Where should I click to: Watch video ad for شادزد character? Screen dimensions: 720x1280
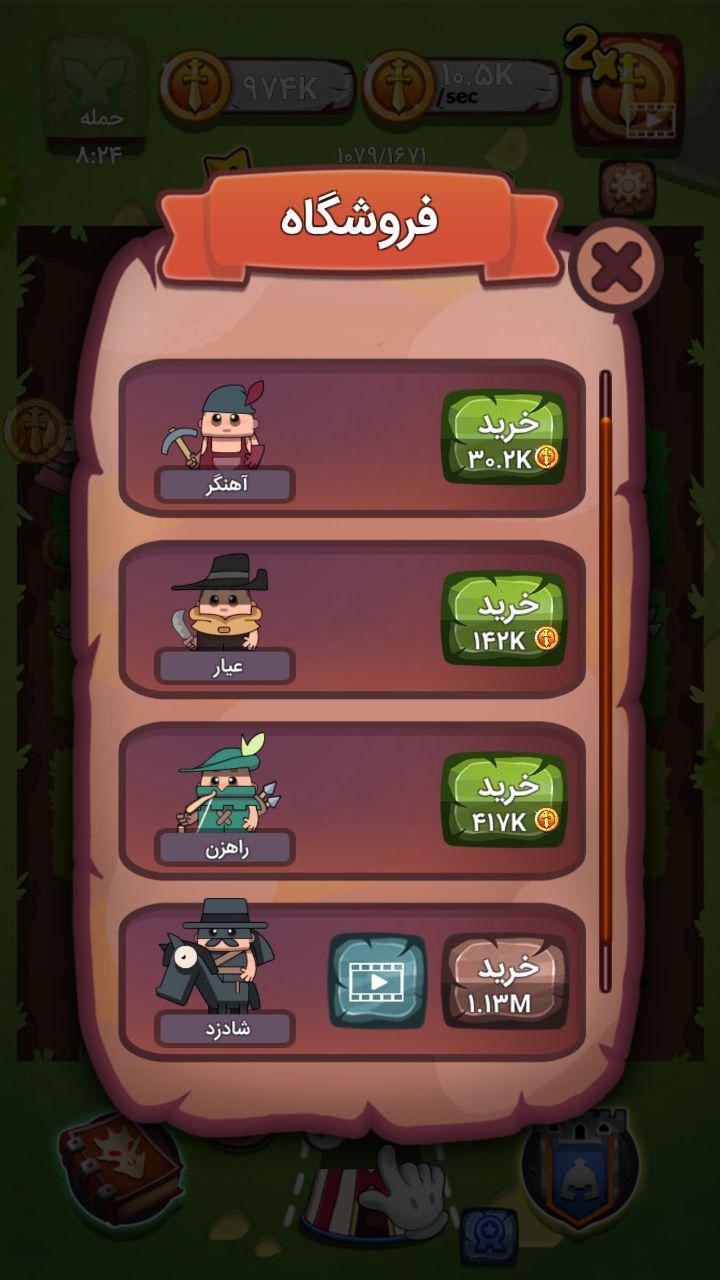coord(378,982)
